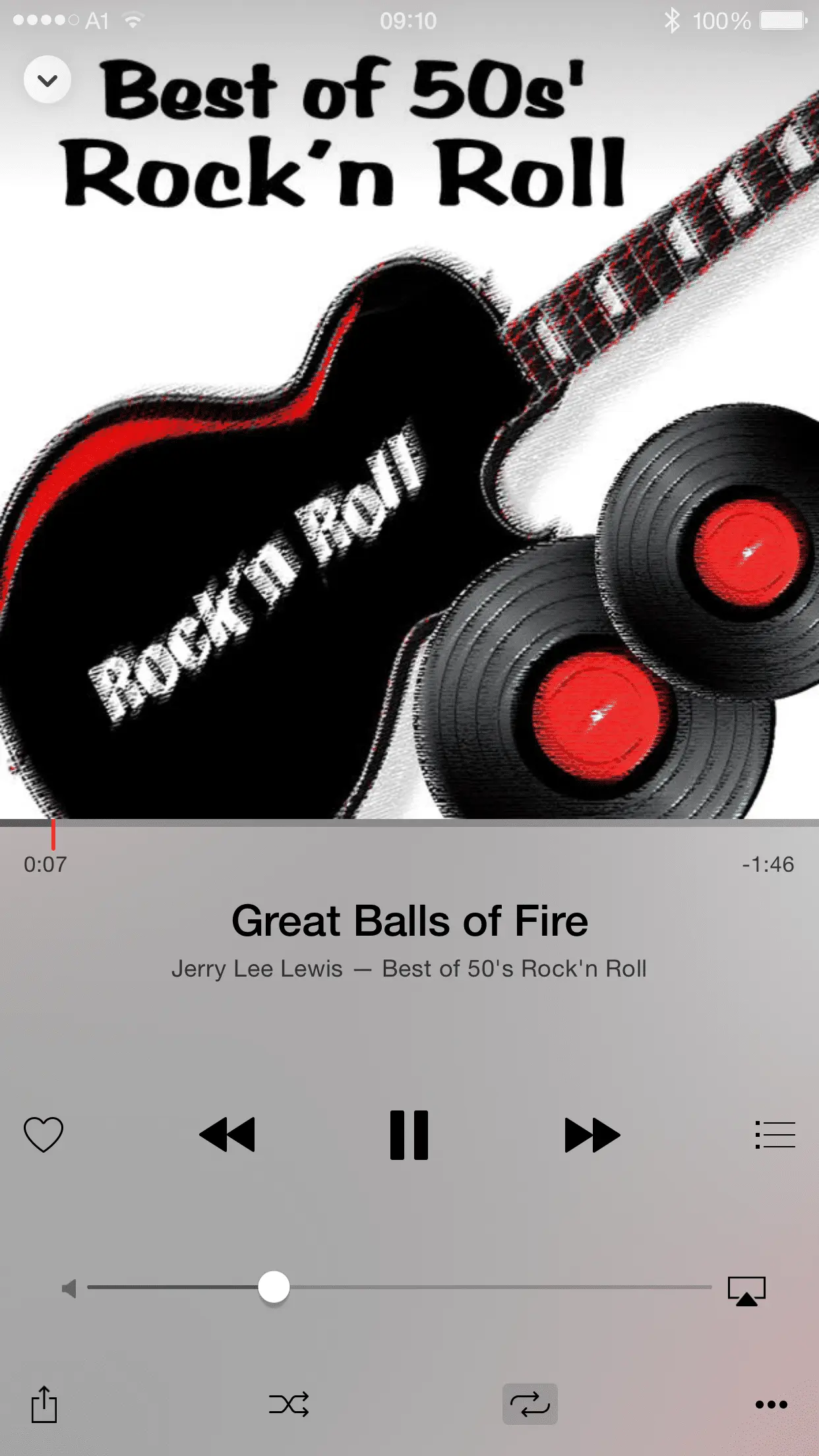Viewport: 819px width, 1456px height.
Task: Share this song
Action: pos(44,1404)
